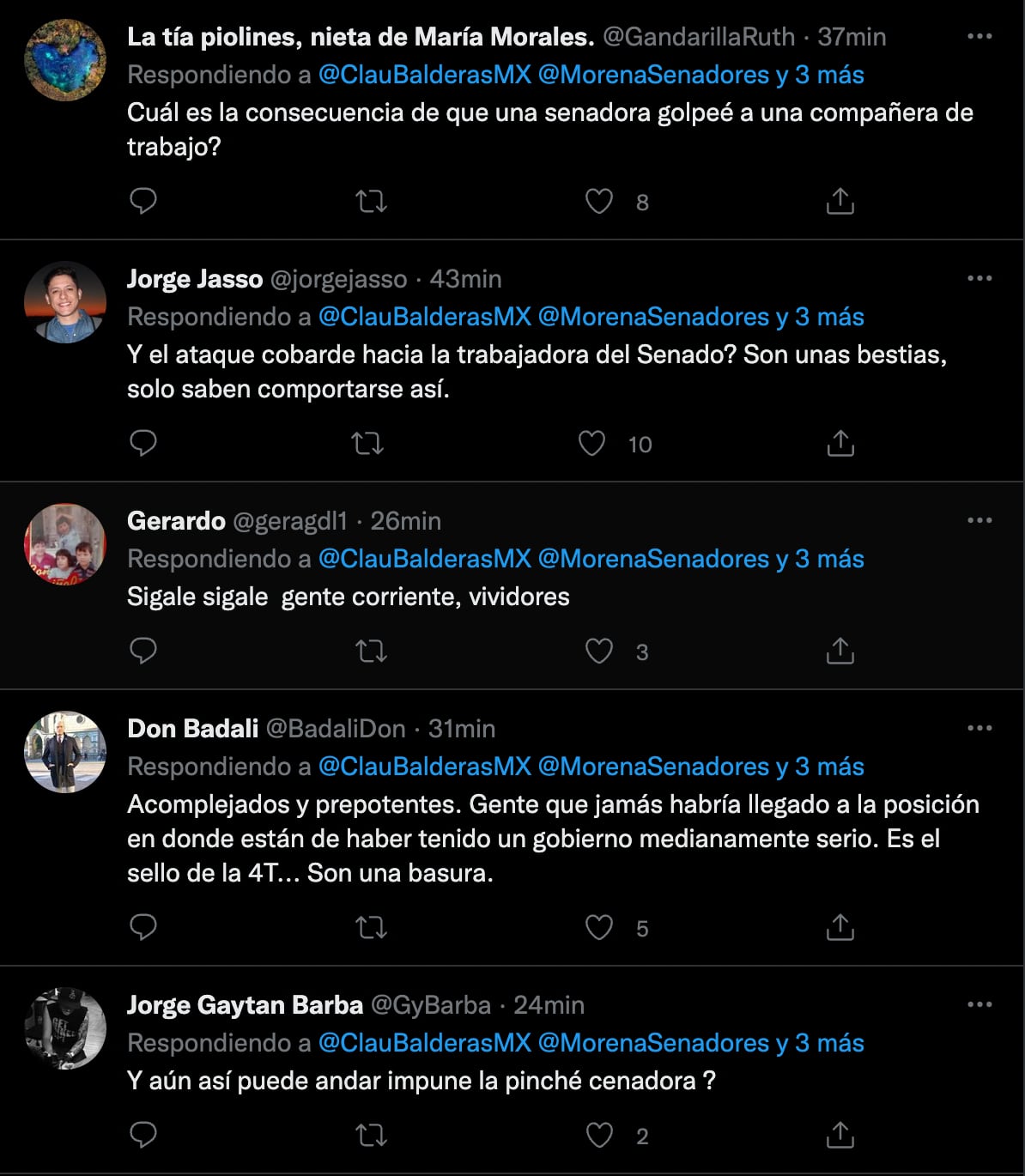This screenshot has height=1176, width=1025.
Task: Open Don Badali's profile avatar
Action: [65, 752]
